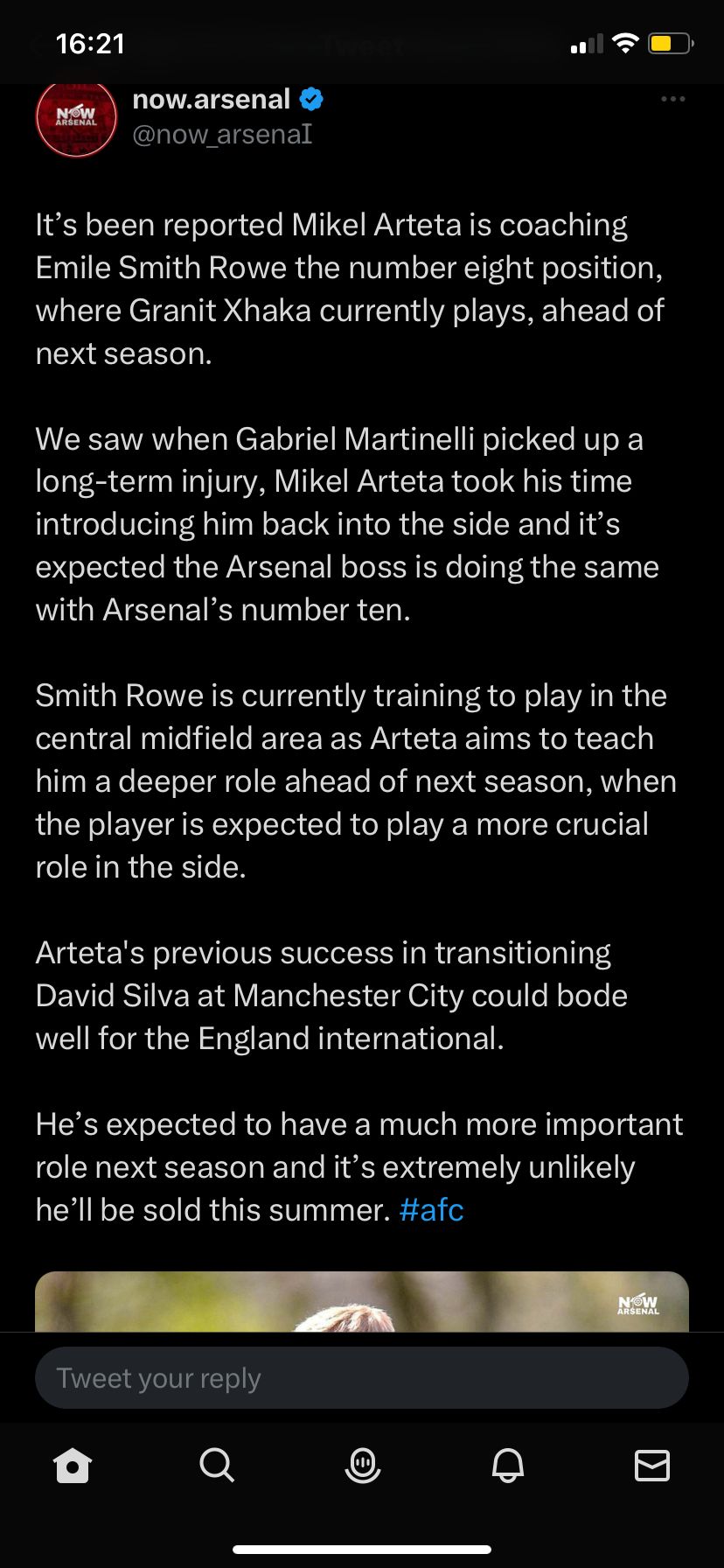Image resolution: width=724 pixels, height=1568 pixels.
Task: Go to the Home tab
Action: (73, 1465)
